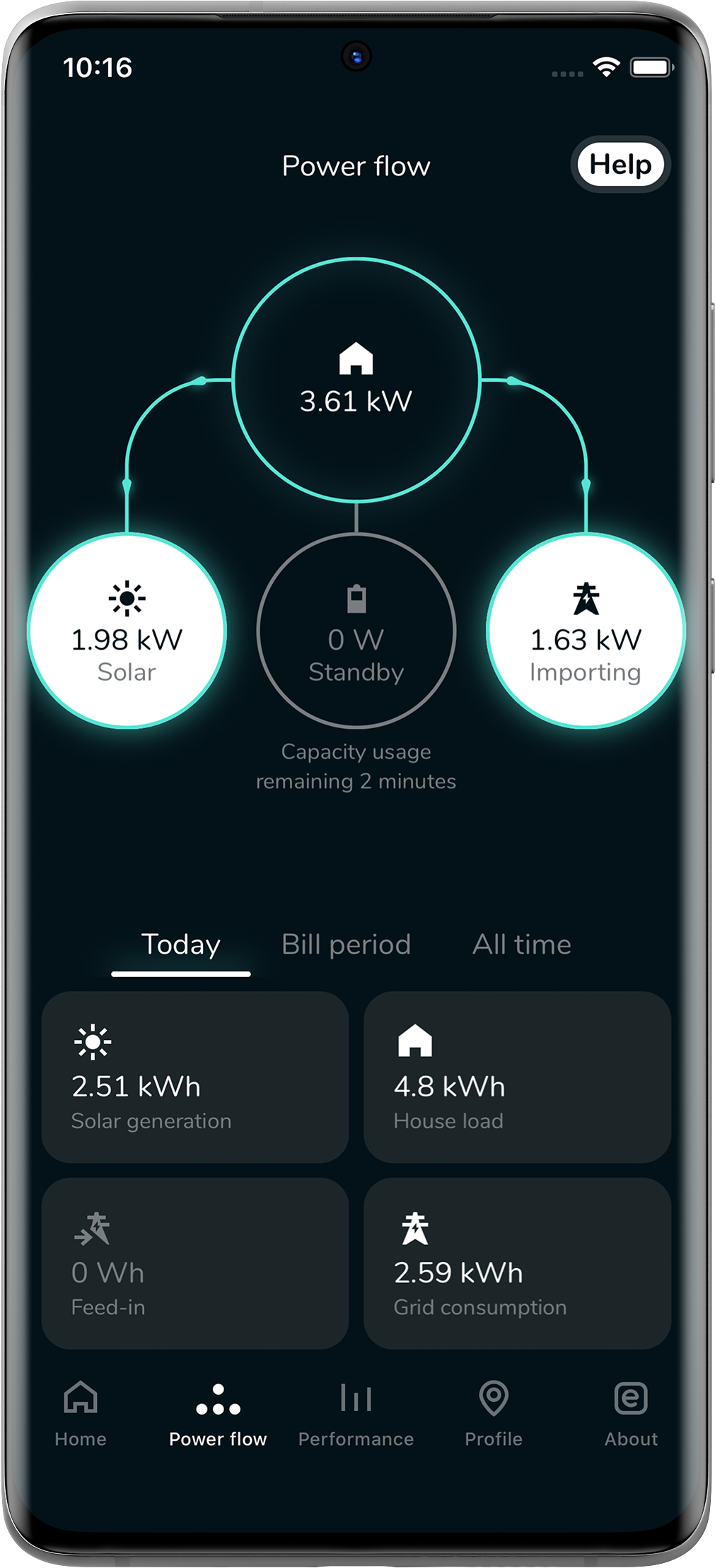The width and height of the screenshot is (715, 1568).
Task: Open the Grid consumption card
Action: 518,1263
